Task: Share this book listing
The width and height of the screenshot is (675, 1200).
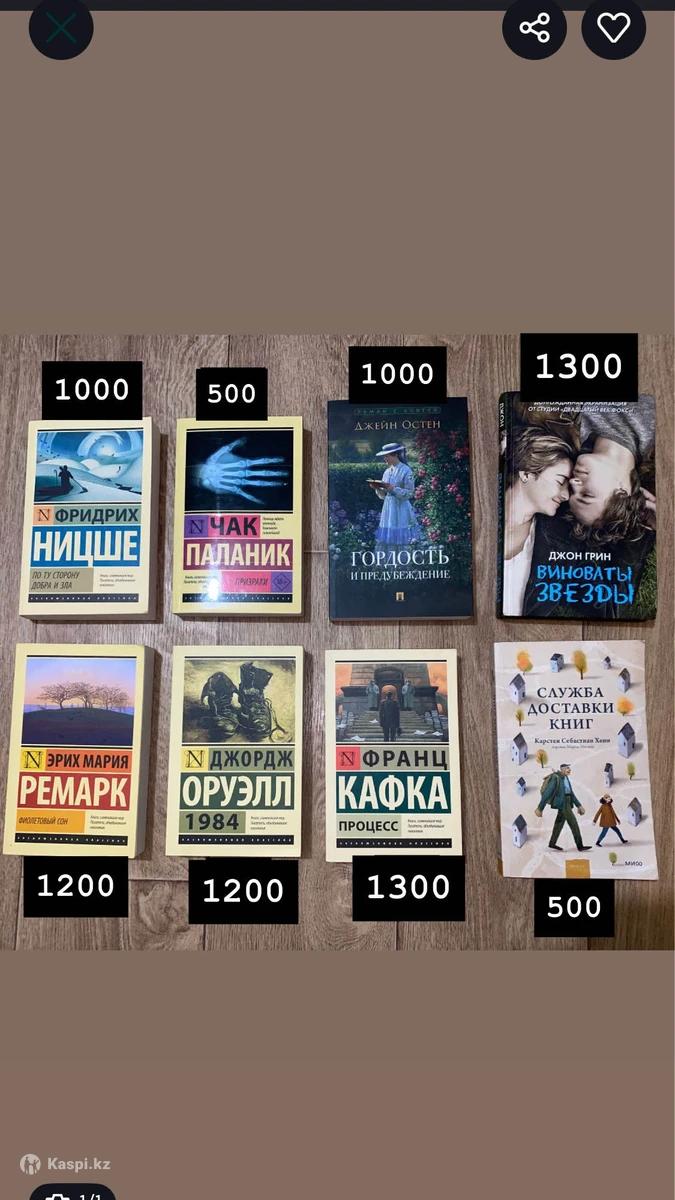Action: pos(534,28)
